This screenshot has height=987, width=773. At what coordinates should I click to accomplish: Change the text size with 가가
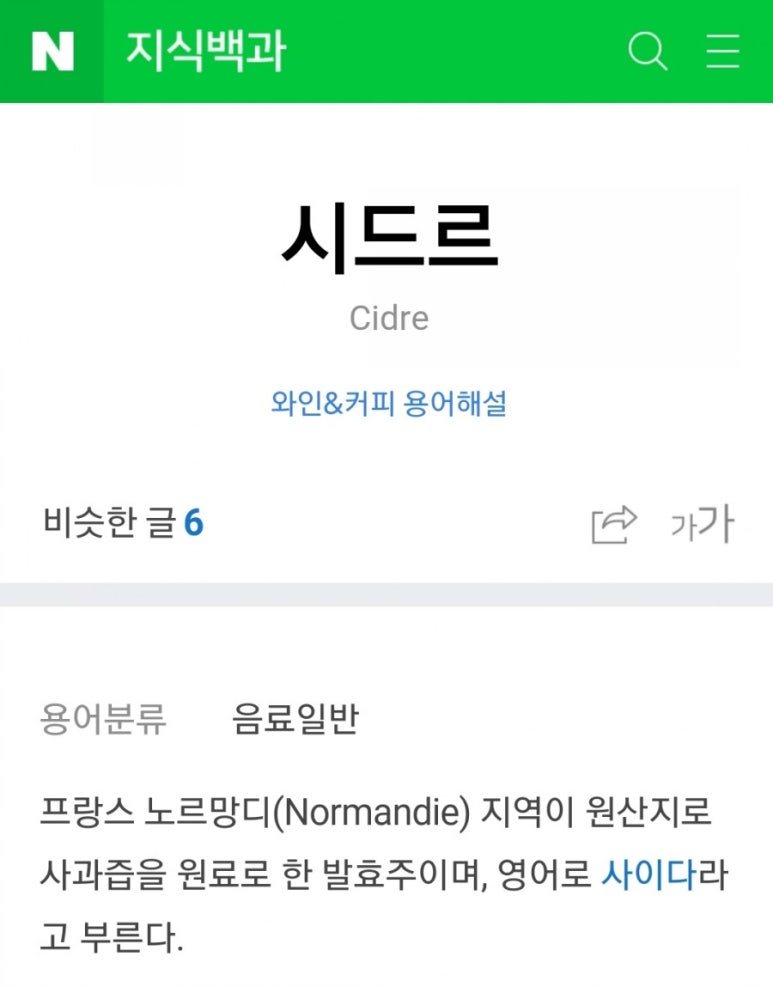(x=702, y=524)
